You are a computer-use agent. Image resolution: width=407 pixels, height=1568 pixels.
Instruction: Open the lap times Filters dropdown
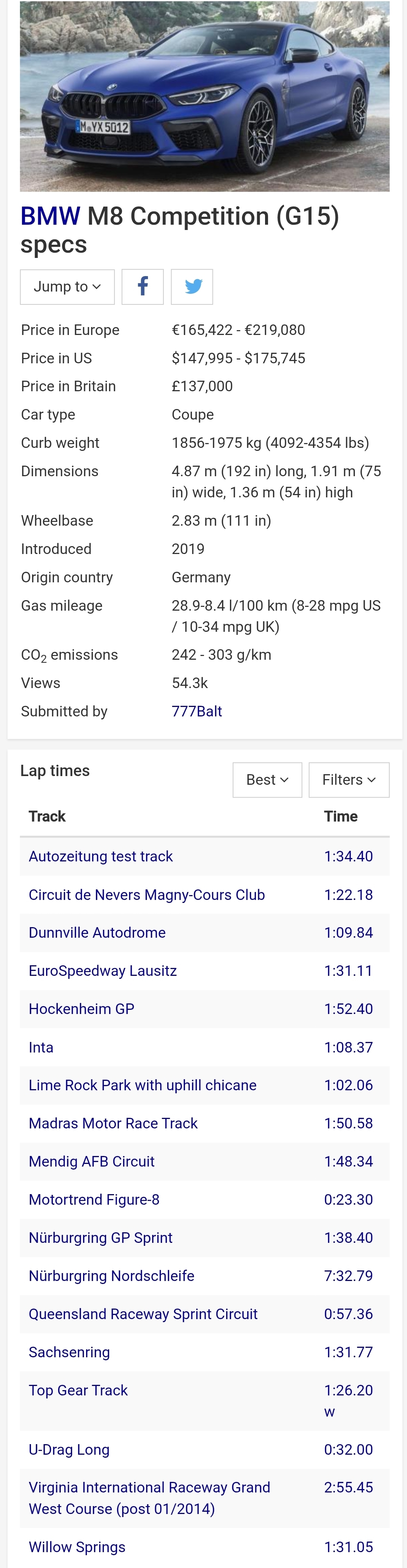coord(348,780)
